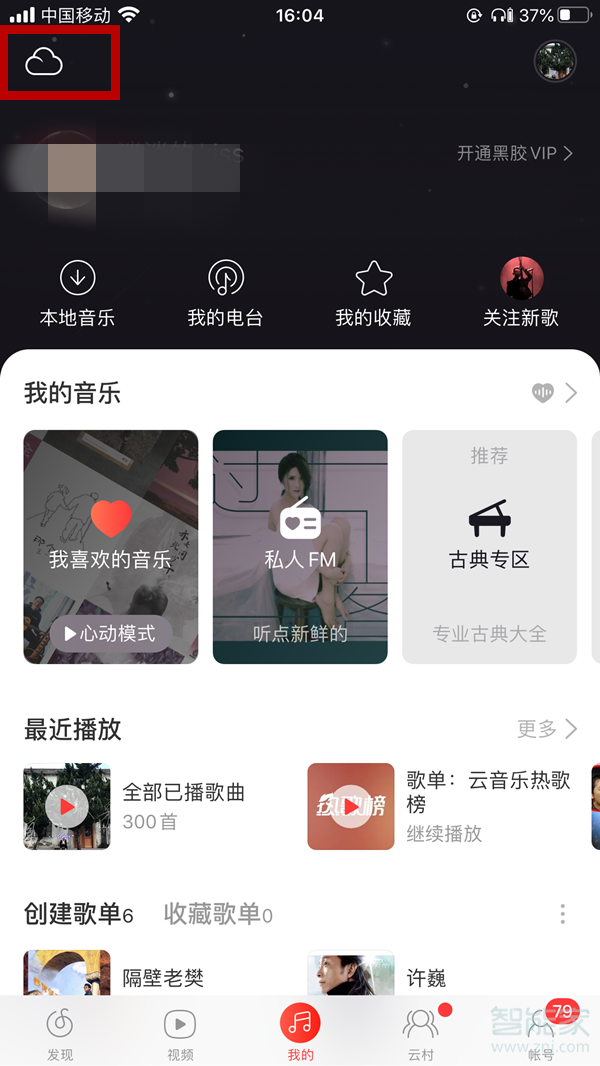The height and width of the screenshot is (1066, 600).
Task: Open the playlist options three-dot menu
Action: [x=563, y=914]
